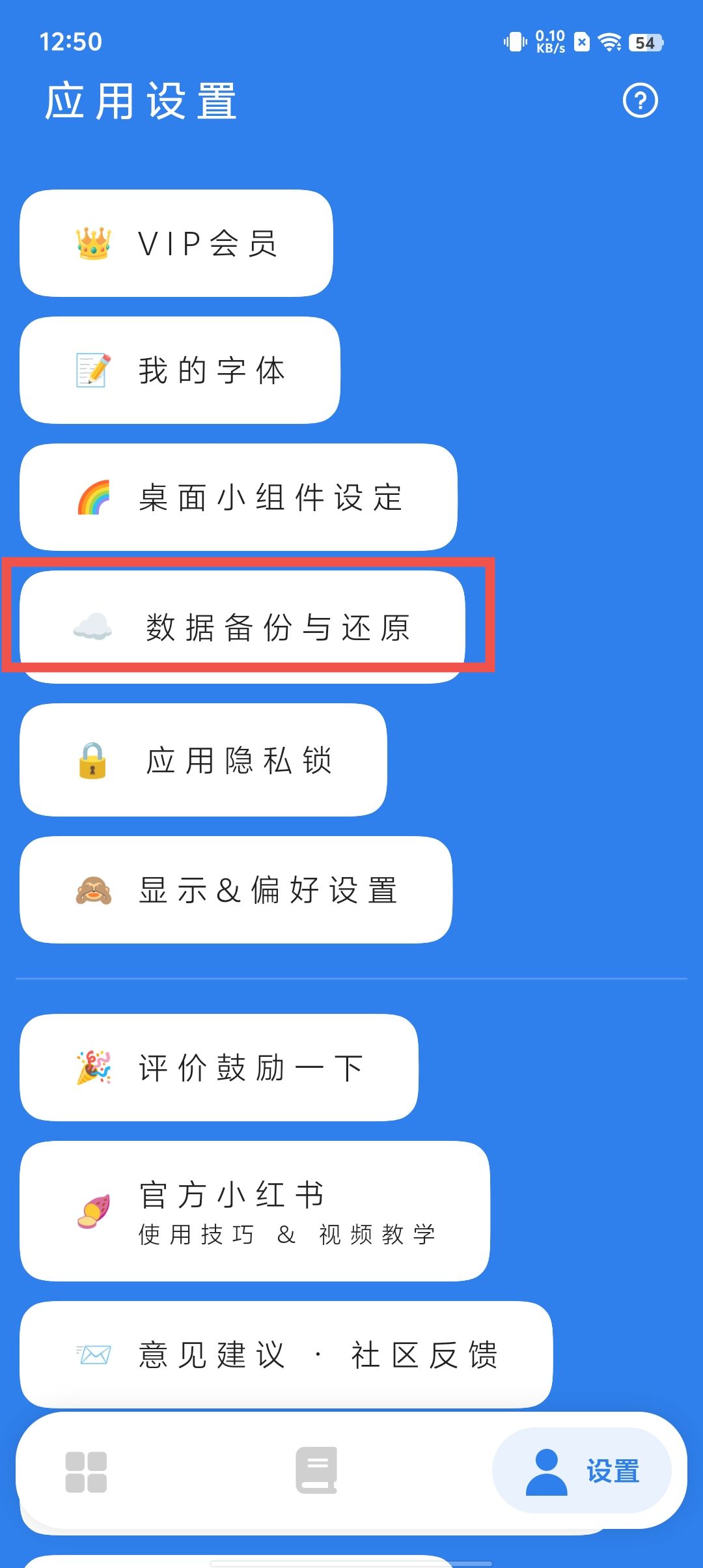The width and height of the screenshot is (703, 1568).
Task: Select the 设置 tab
Action: tap(582, 1470)
